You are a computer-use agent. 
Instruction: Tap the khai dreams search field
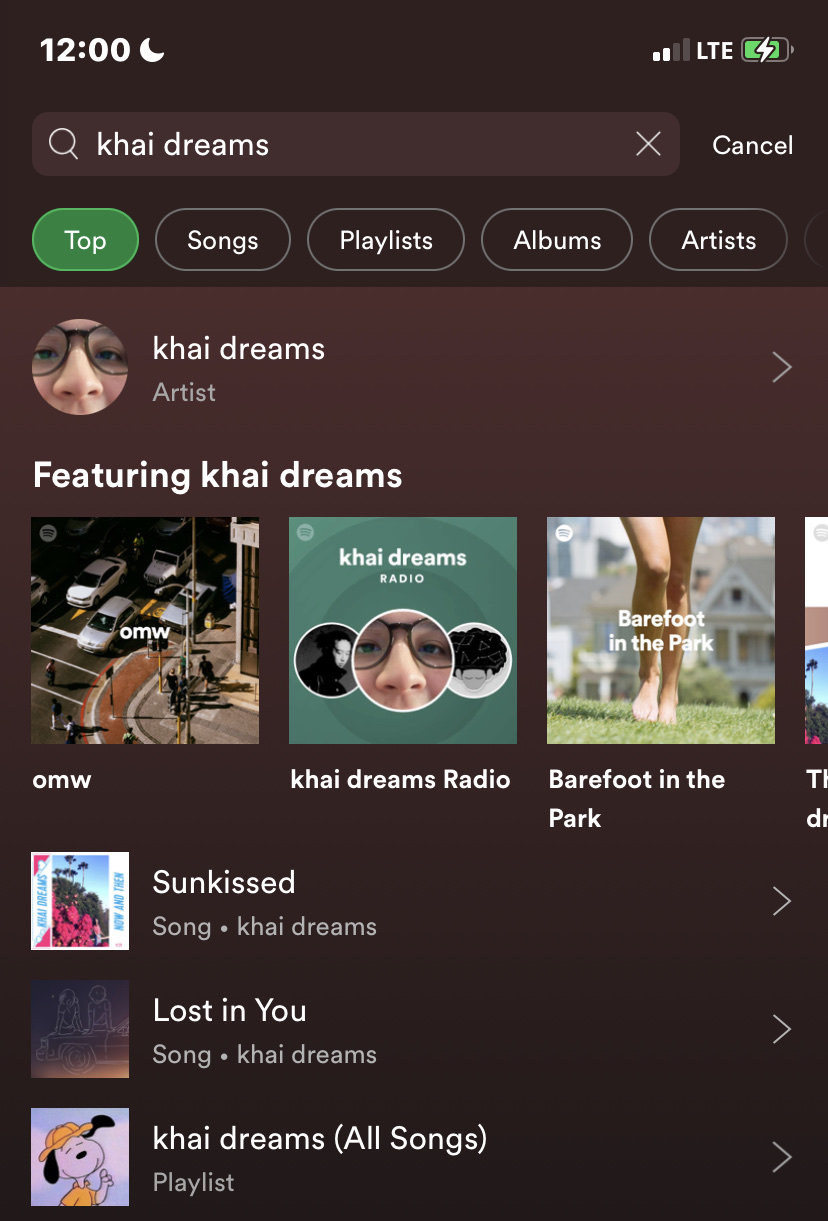[340, 145]
